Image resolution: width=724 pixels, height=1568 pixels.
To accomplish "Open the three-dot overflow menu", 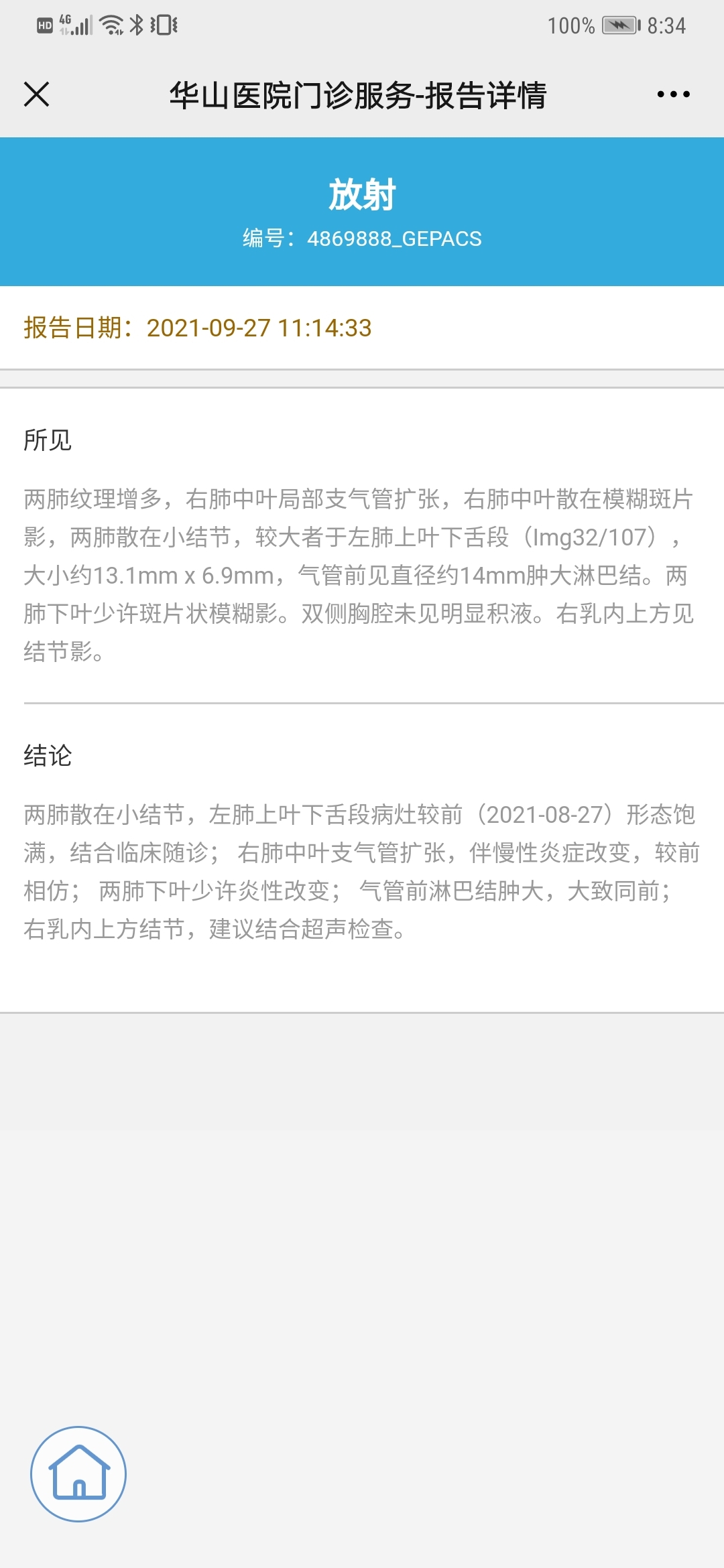I will click(673, 94).
